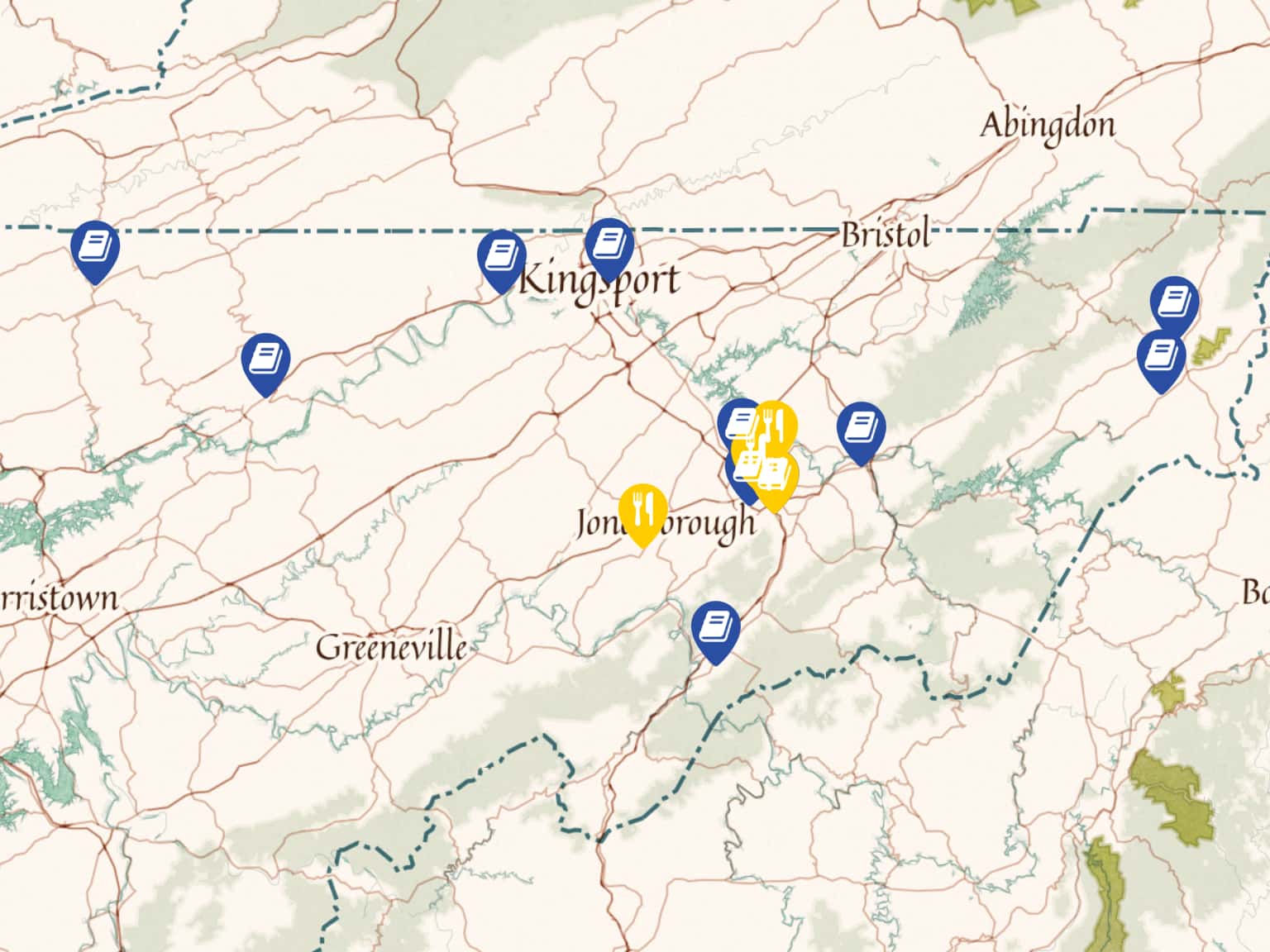The height and width of the screenshot is (952, 1270).
Task: Open the book pin on the far-left state border
Action: pos(95,246)
